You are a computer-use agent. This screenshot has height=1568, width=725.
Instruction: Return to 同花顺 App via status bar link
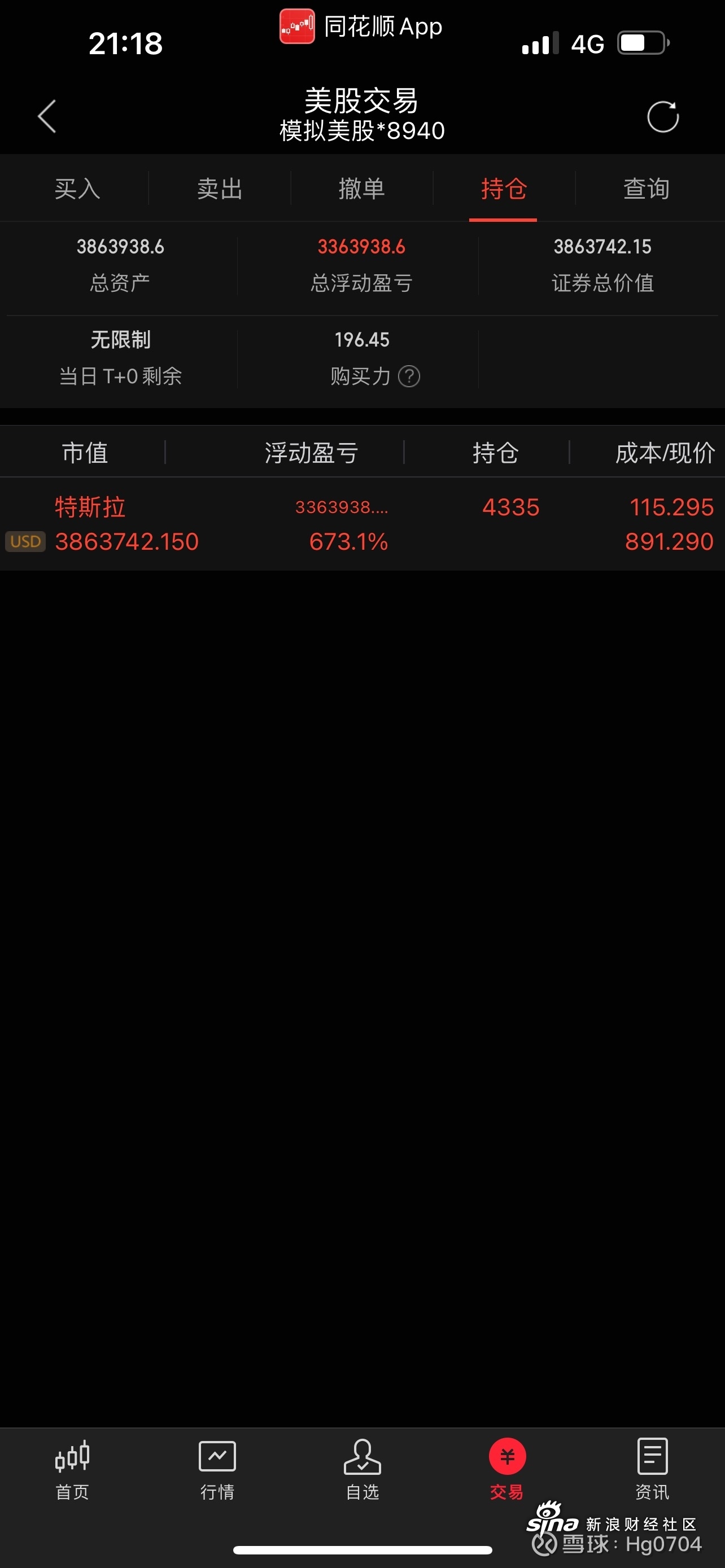tap(361, 27)
